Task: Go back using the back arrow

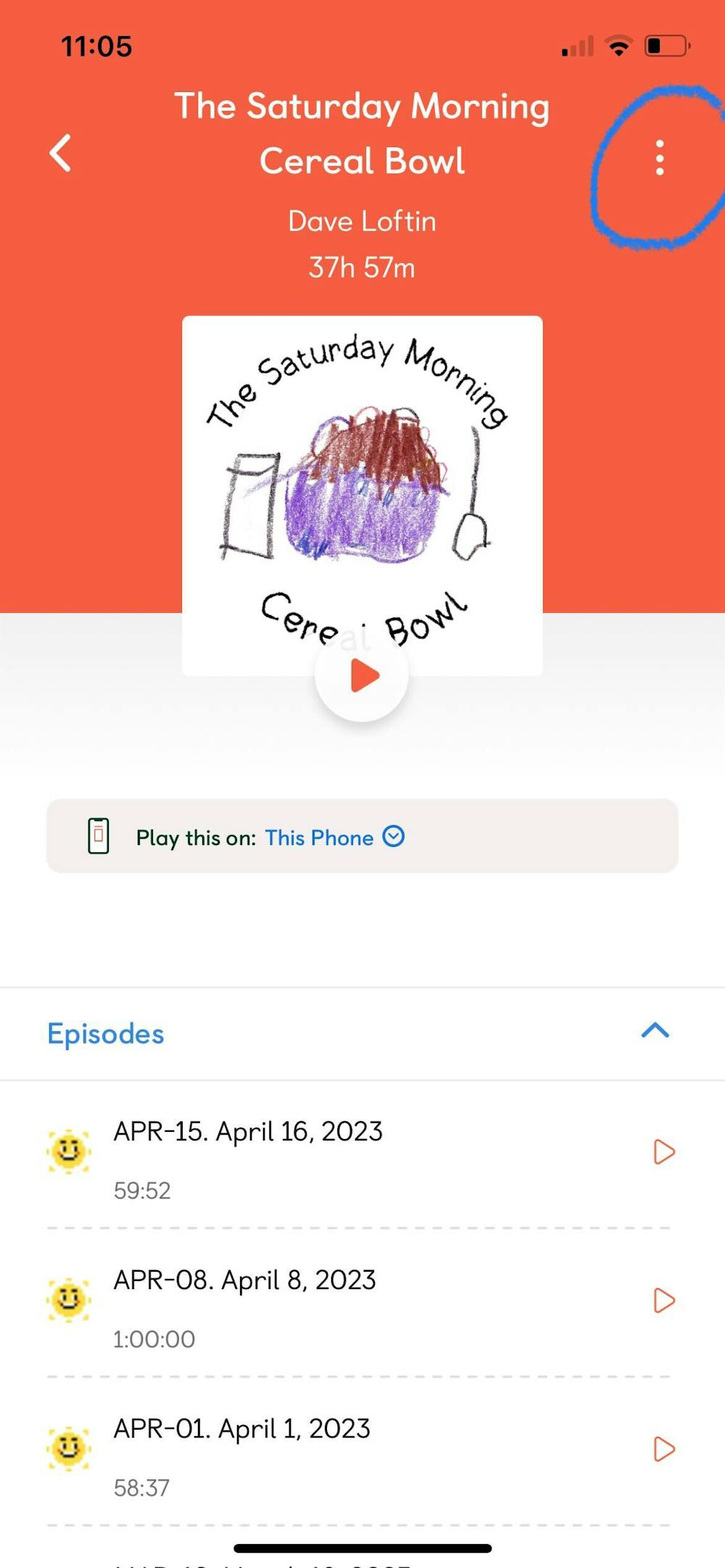Action: point(61,154)
